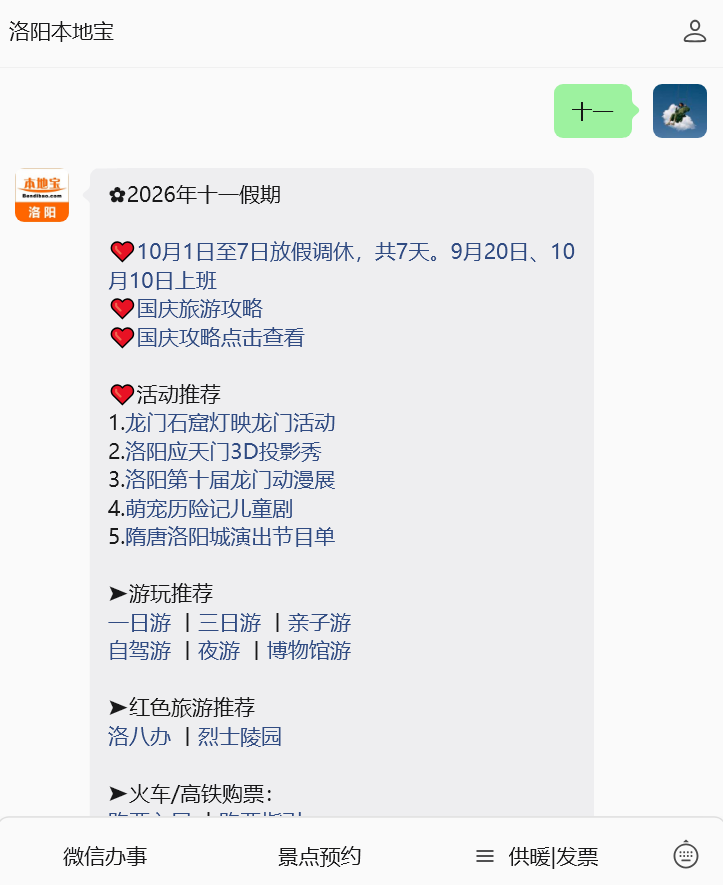Screen dimensions: 723x885
Task: Open 隋唐洛阳城演出节目单 link
Action: tap(230, 537)
